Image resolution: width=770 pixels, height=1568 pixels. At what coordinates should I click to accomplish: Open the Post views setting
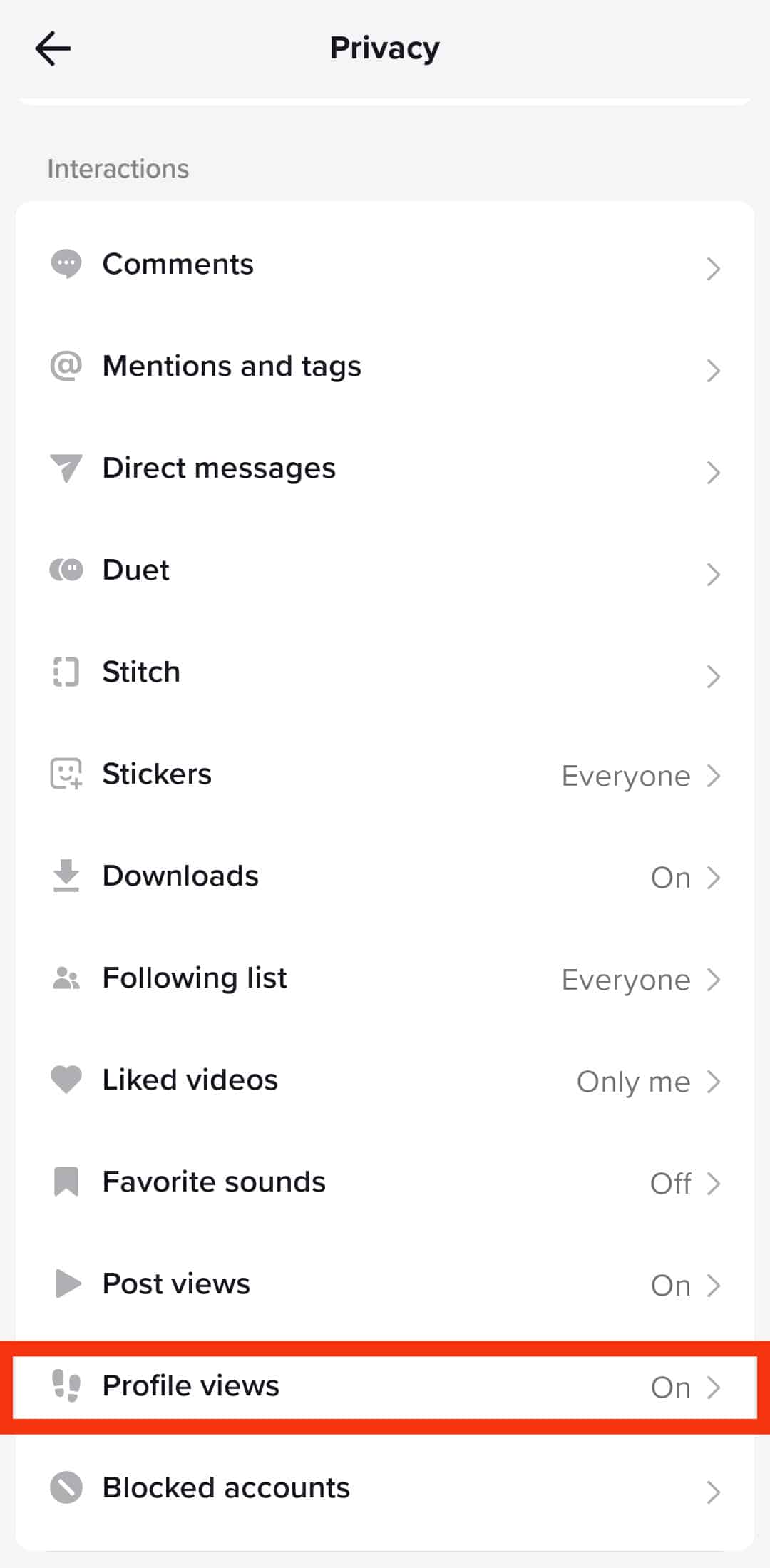[x=385, y=1284]
